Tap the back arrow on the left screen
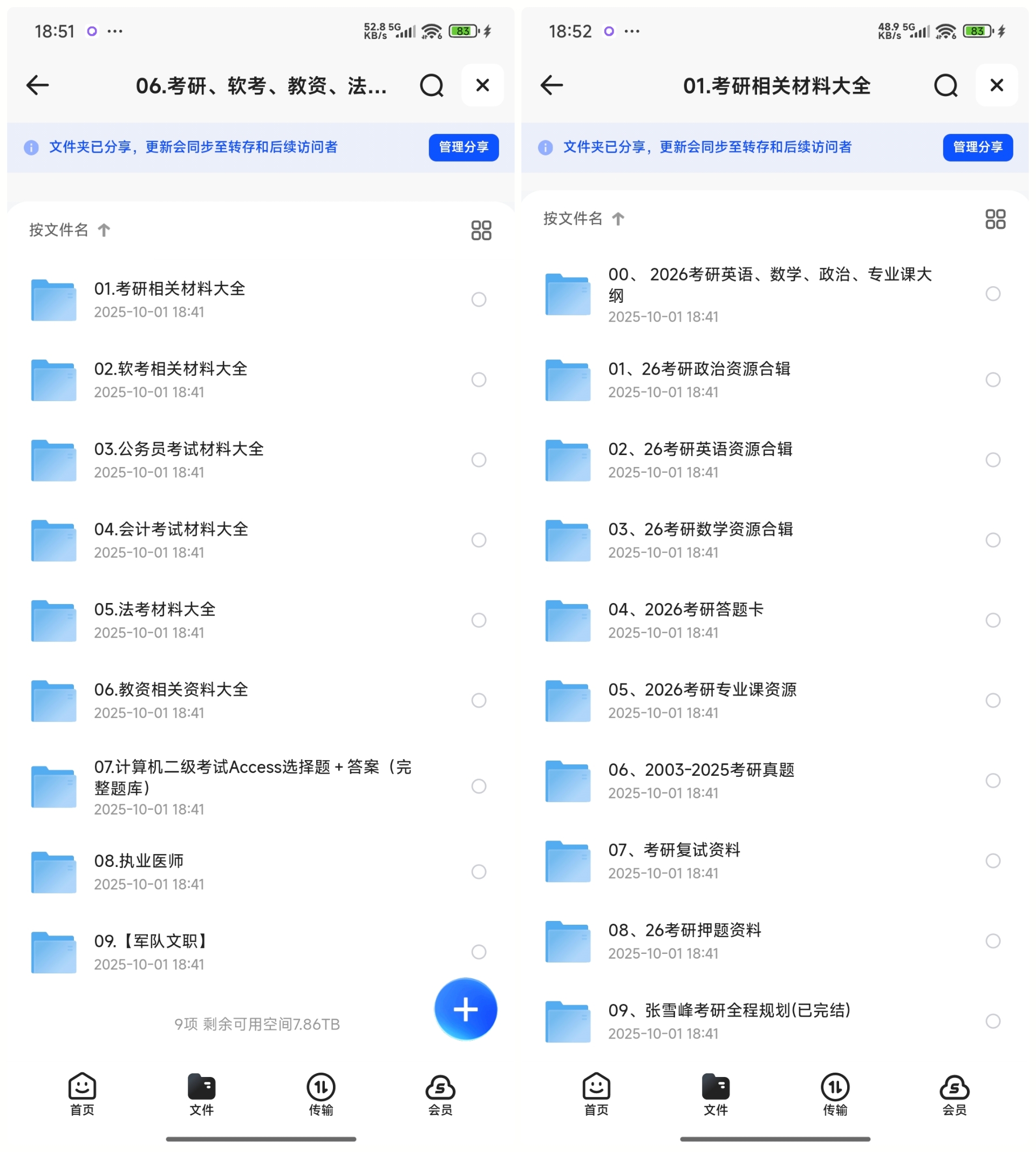Image resolution: width=1036 pixels, height=1152 pixels. (37, 84)
